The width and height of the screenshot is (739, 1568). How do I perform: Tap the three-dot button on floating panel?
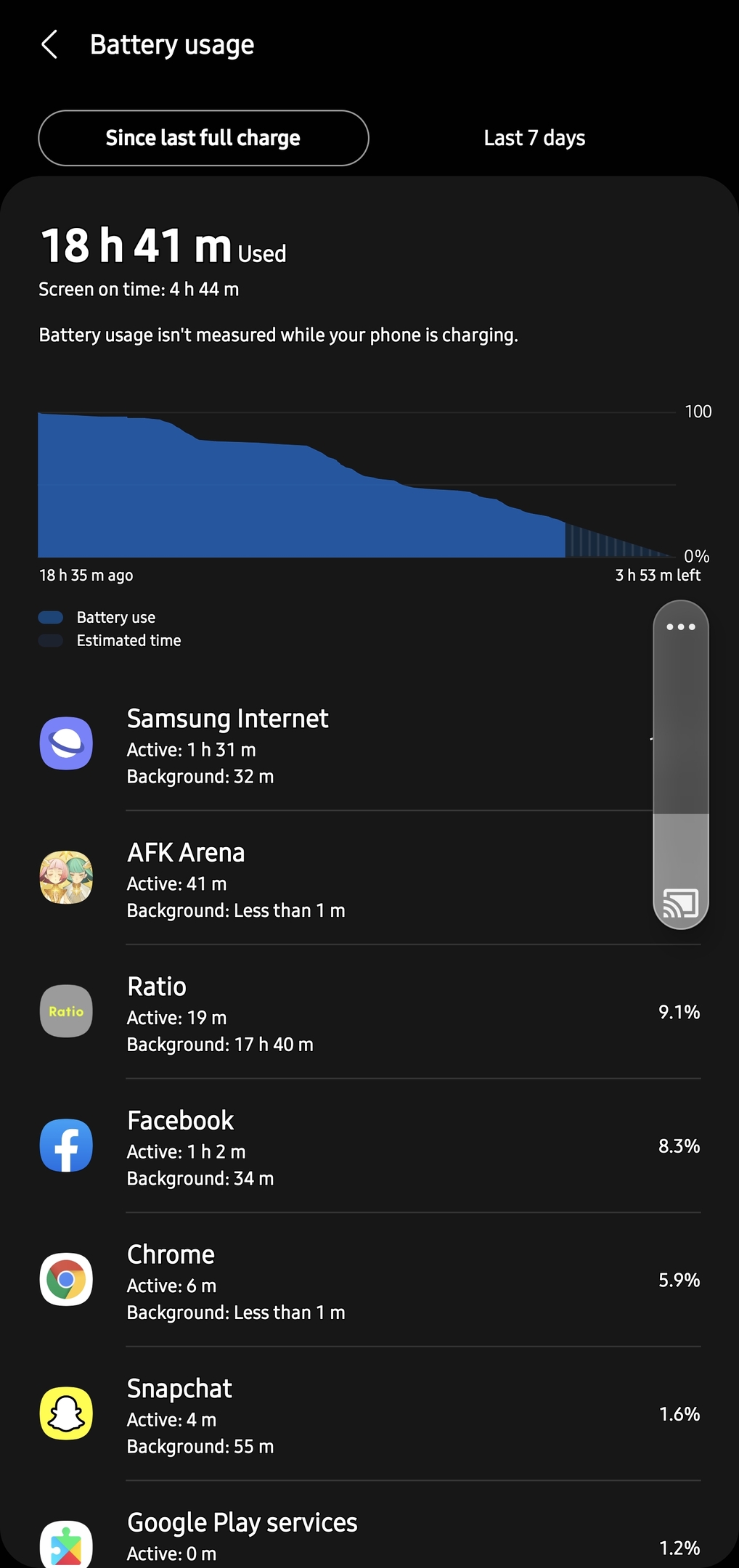click(x=681, y=626)
